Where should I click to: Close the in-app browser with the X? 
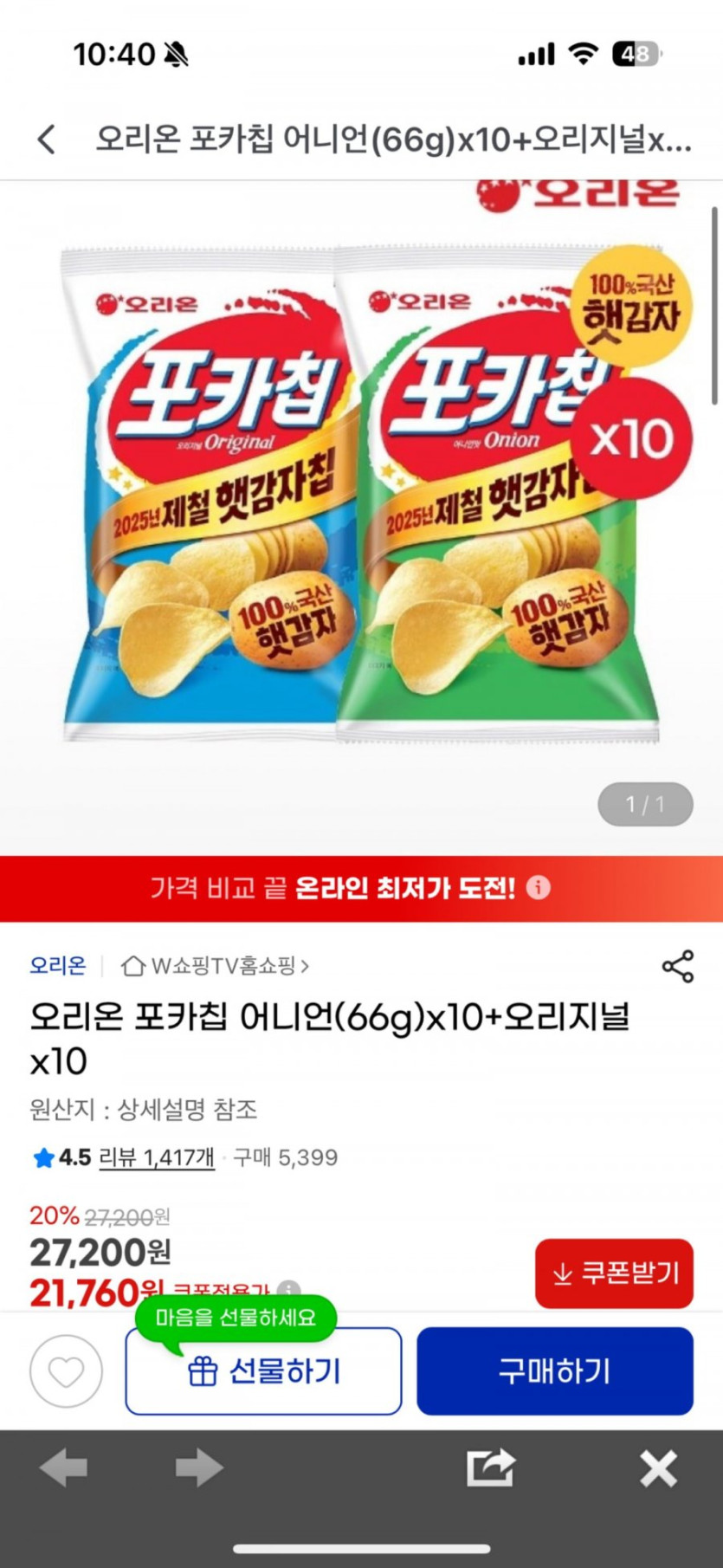658,1468
